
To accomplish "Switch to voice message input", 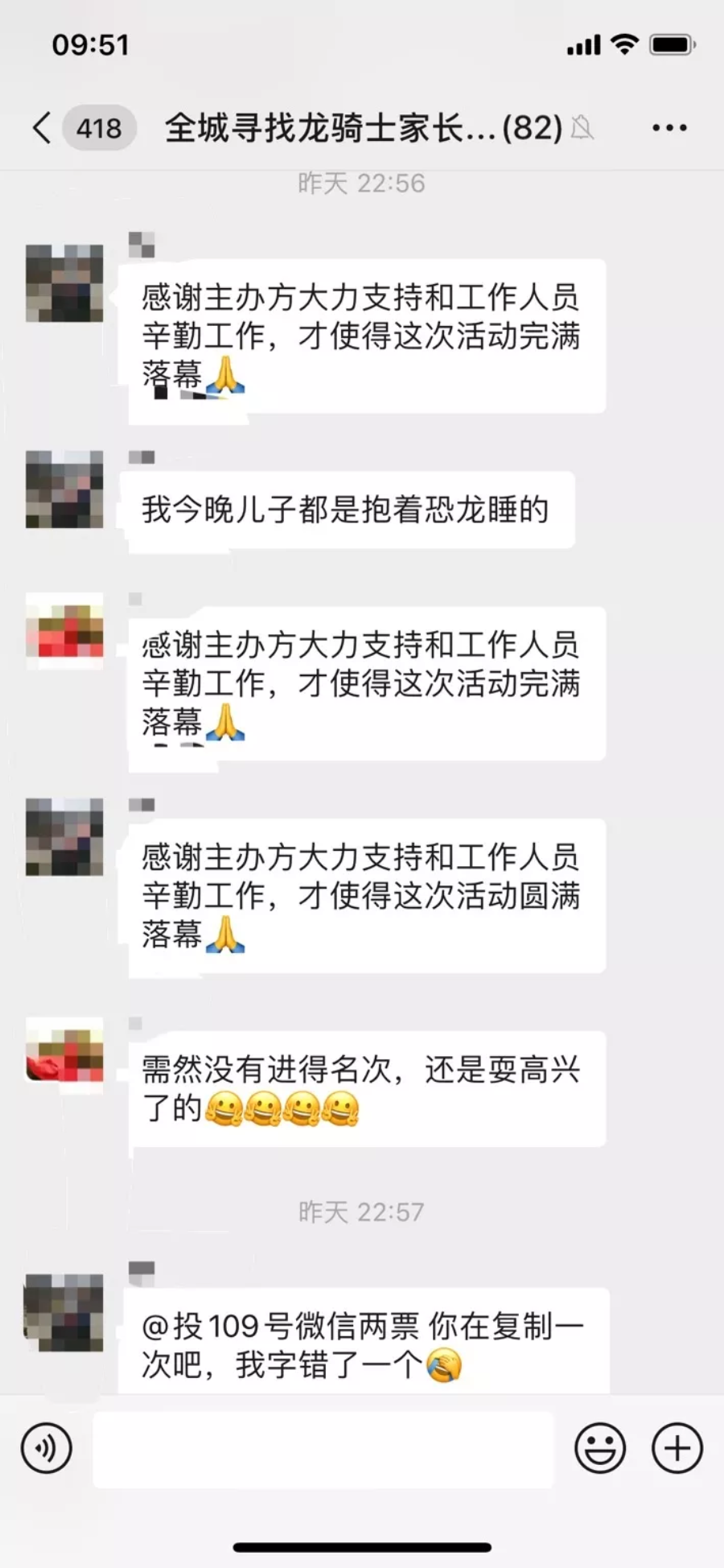I will click(46, 1448).
